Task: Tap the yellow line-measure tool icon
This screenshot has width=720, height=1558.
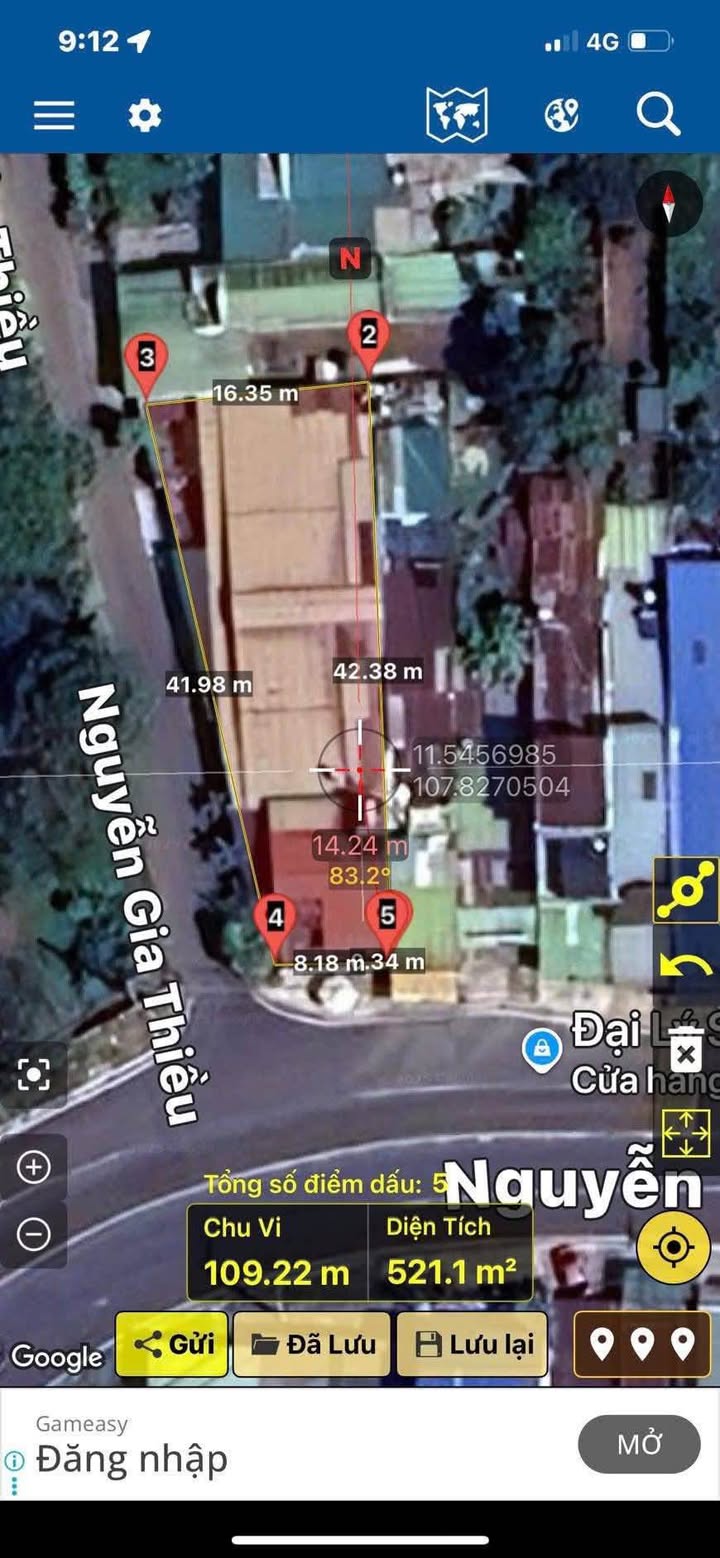Action: pyautogui.click(x=686, y=890)
